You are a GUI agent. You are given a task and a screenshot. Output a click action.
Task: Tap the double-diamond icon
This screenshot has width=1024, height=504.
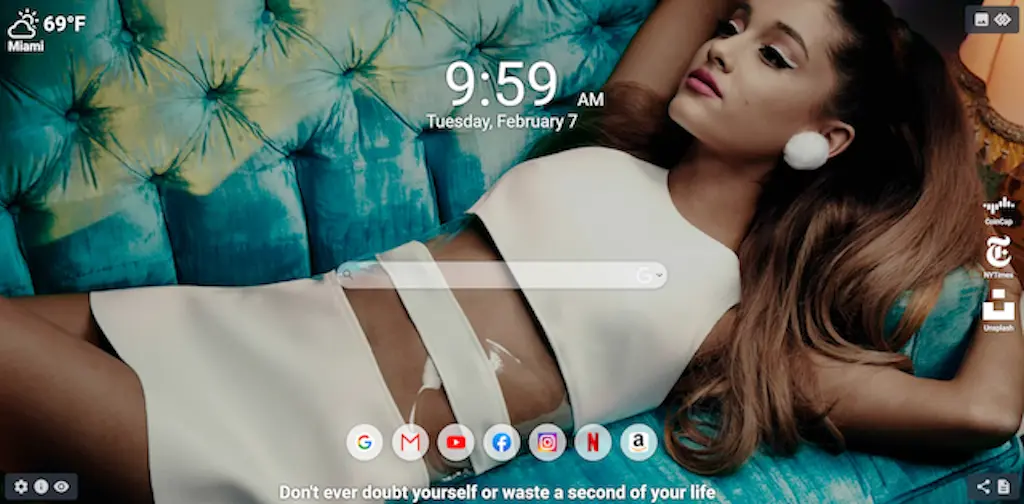[1003, 19]
